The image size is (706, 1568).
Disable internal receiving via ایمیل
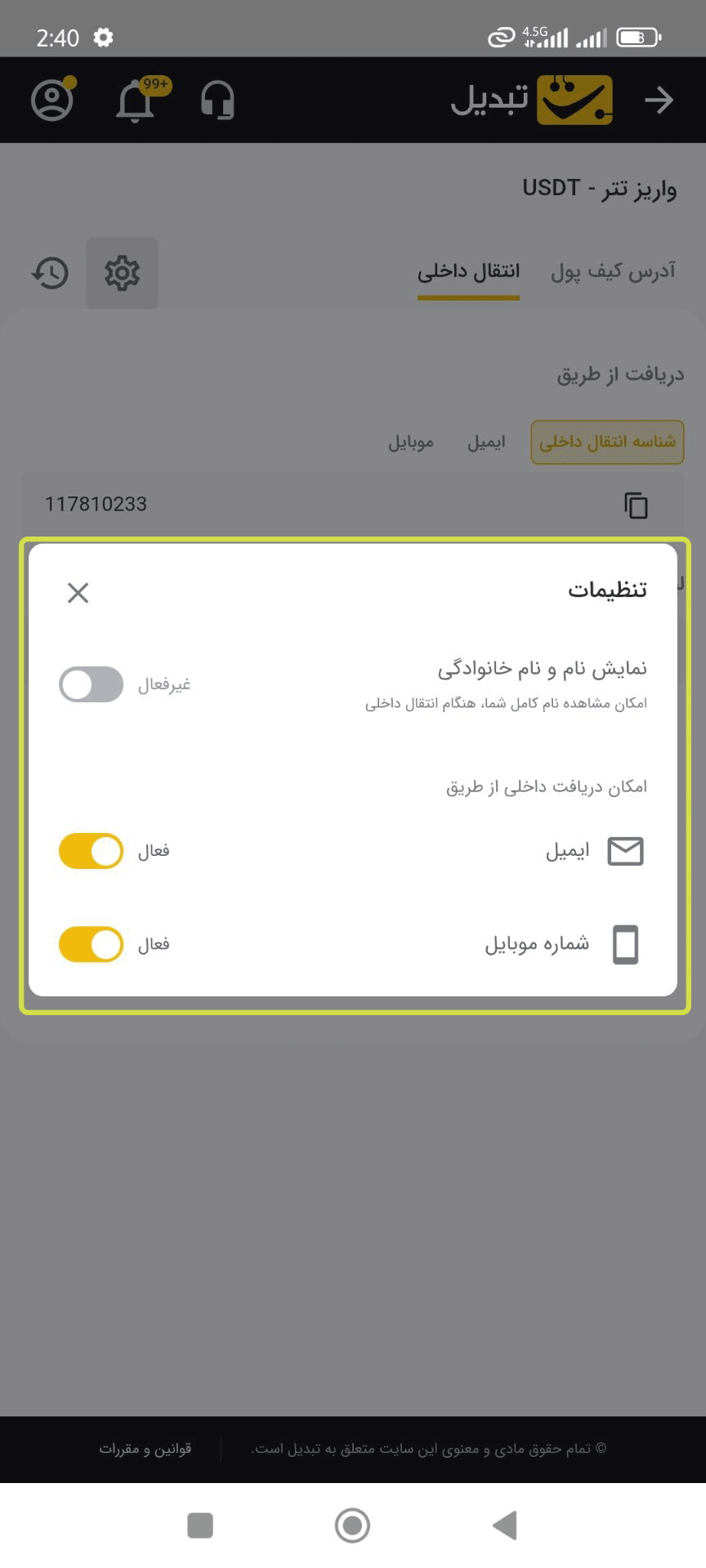point(91,851)
